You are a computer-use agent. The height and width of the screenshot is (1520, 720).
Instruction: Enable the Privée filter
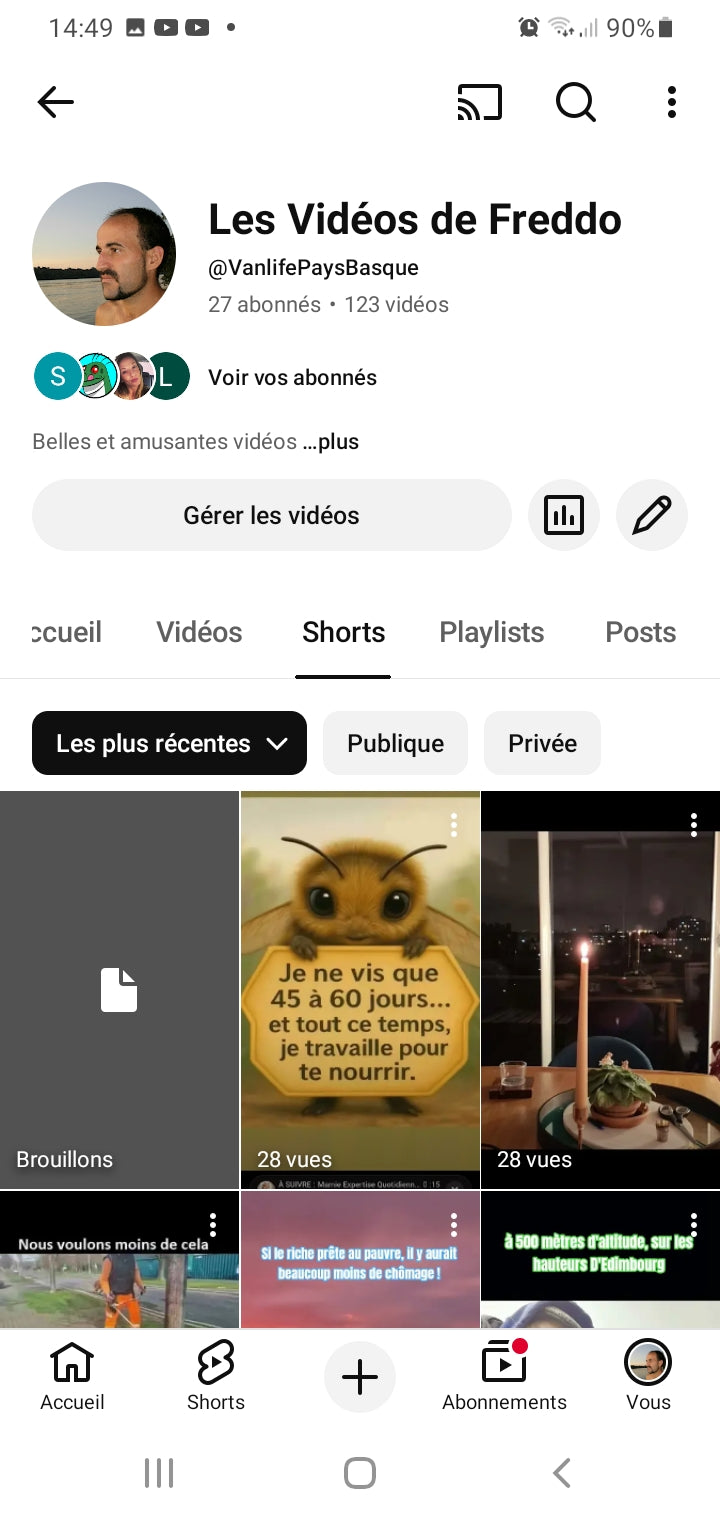pyautogui.click(x=542, y=743)
